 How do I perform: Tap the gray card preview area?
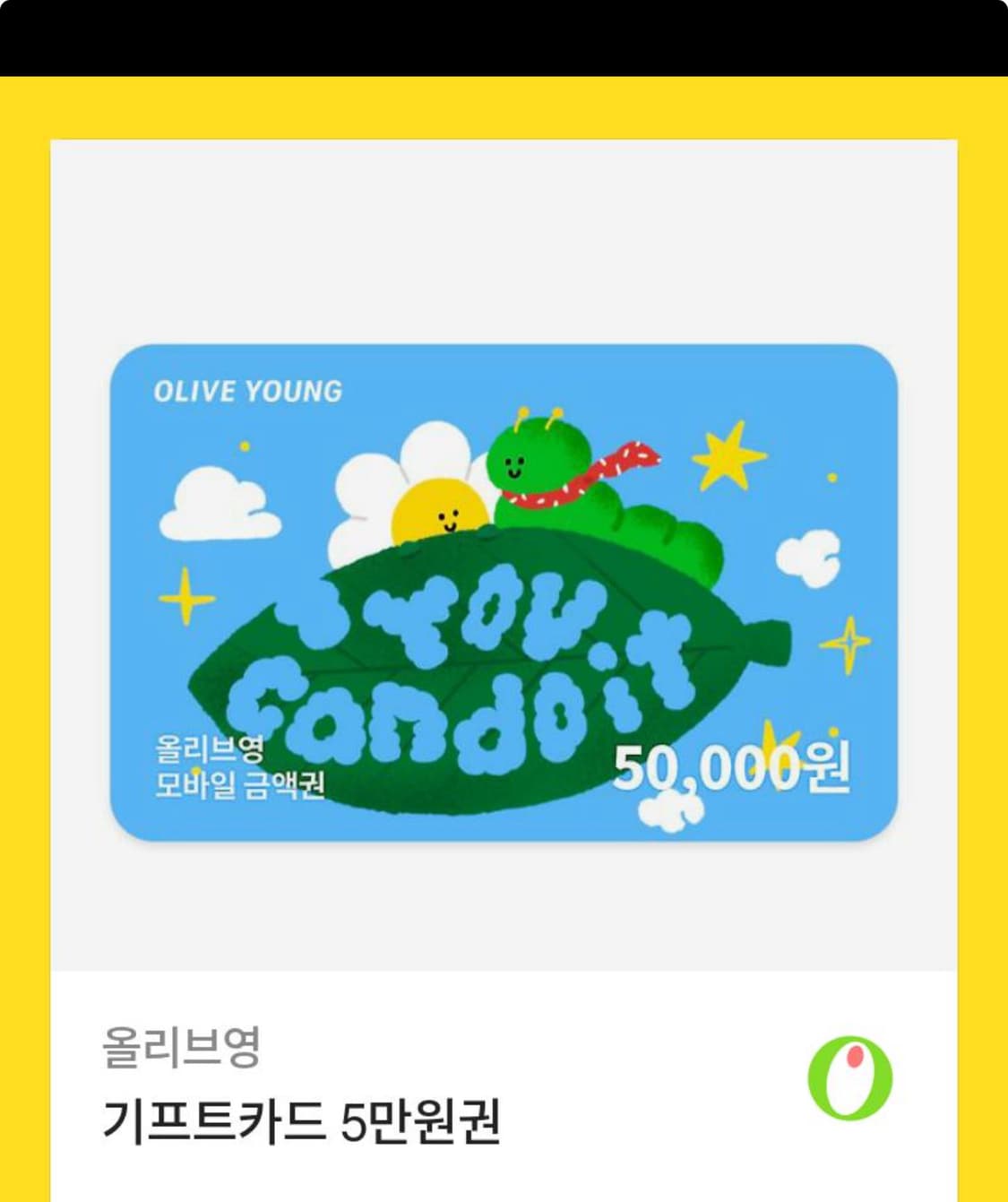point(502,233)
